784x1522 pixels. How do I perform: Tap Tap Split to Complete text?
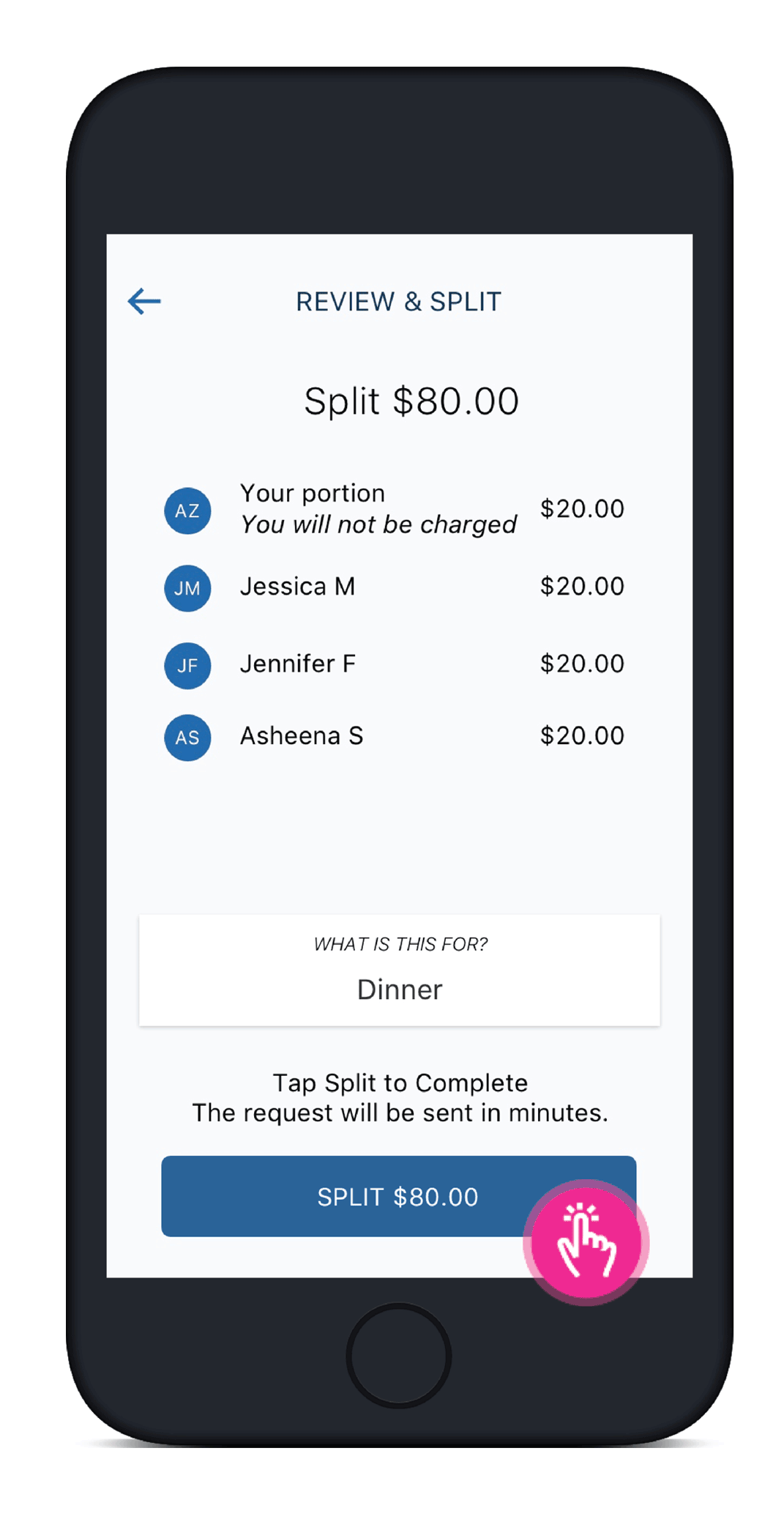[x=399, y=1083]
